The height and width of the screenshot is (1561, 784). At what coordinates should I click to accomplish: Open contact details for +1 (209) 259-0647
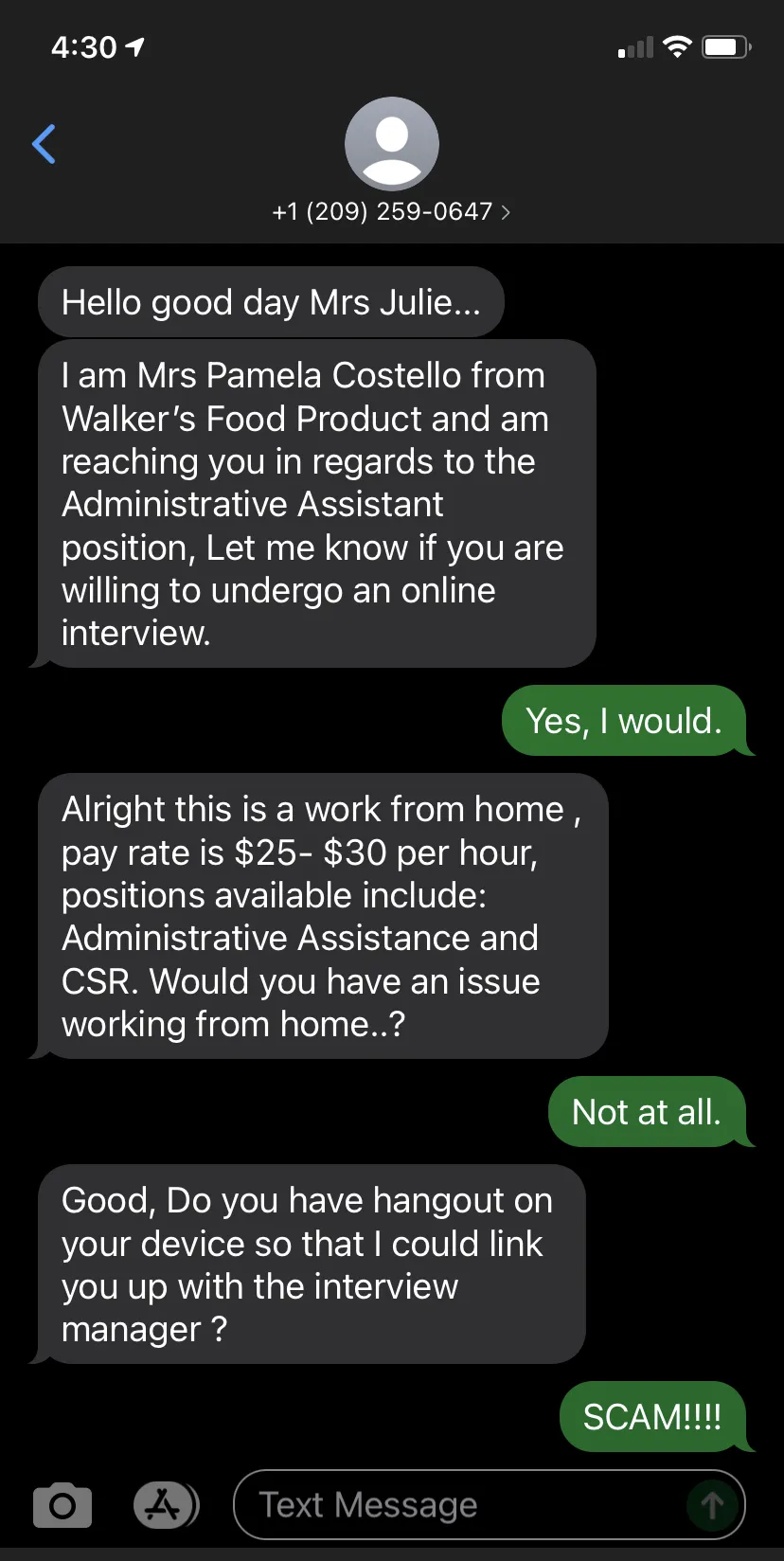(x=391, y=210)
